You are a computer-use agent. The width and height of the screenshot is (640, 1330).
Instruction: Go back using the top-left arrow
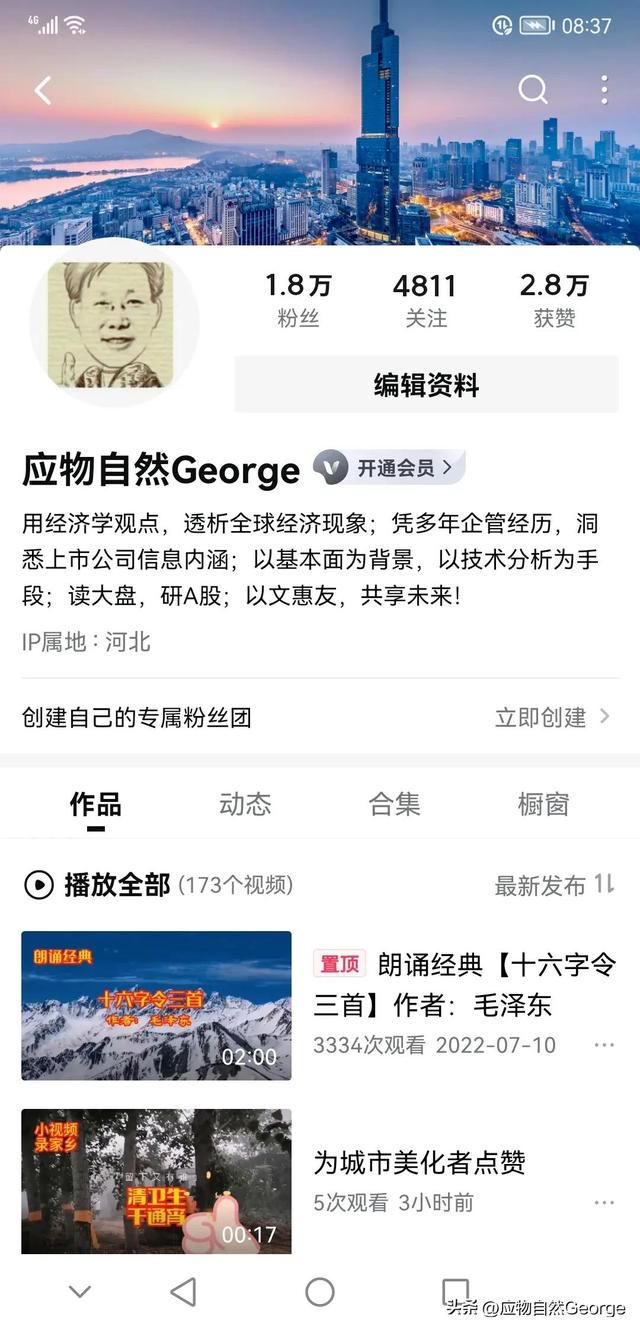pos(42,91)
